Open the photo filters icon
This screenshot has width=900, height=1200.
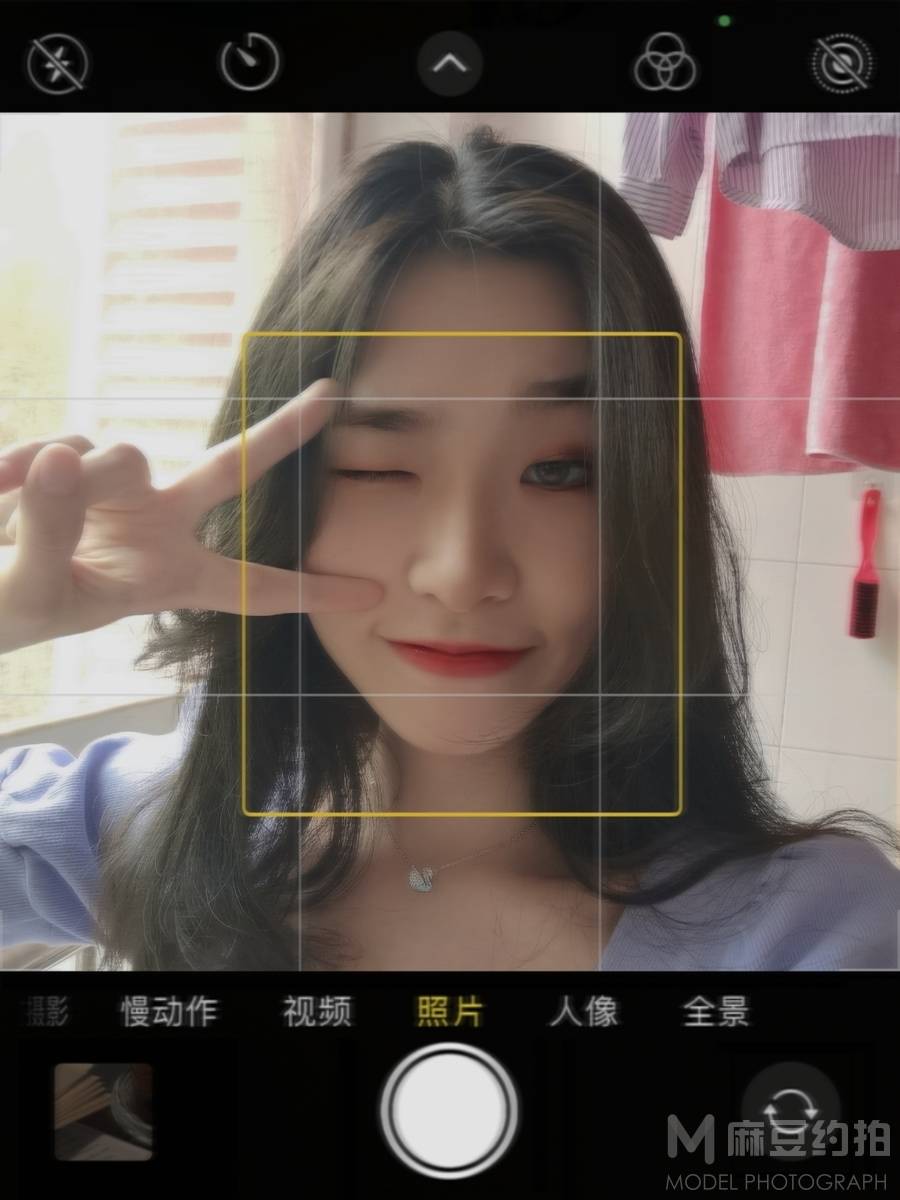click(664, 64)
